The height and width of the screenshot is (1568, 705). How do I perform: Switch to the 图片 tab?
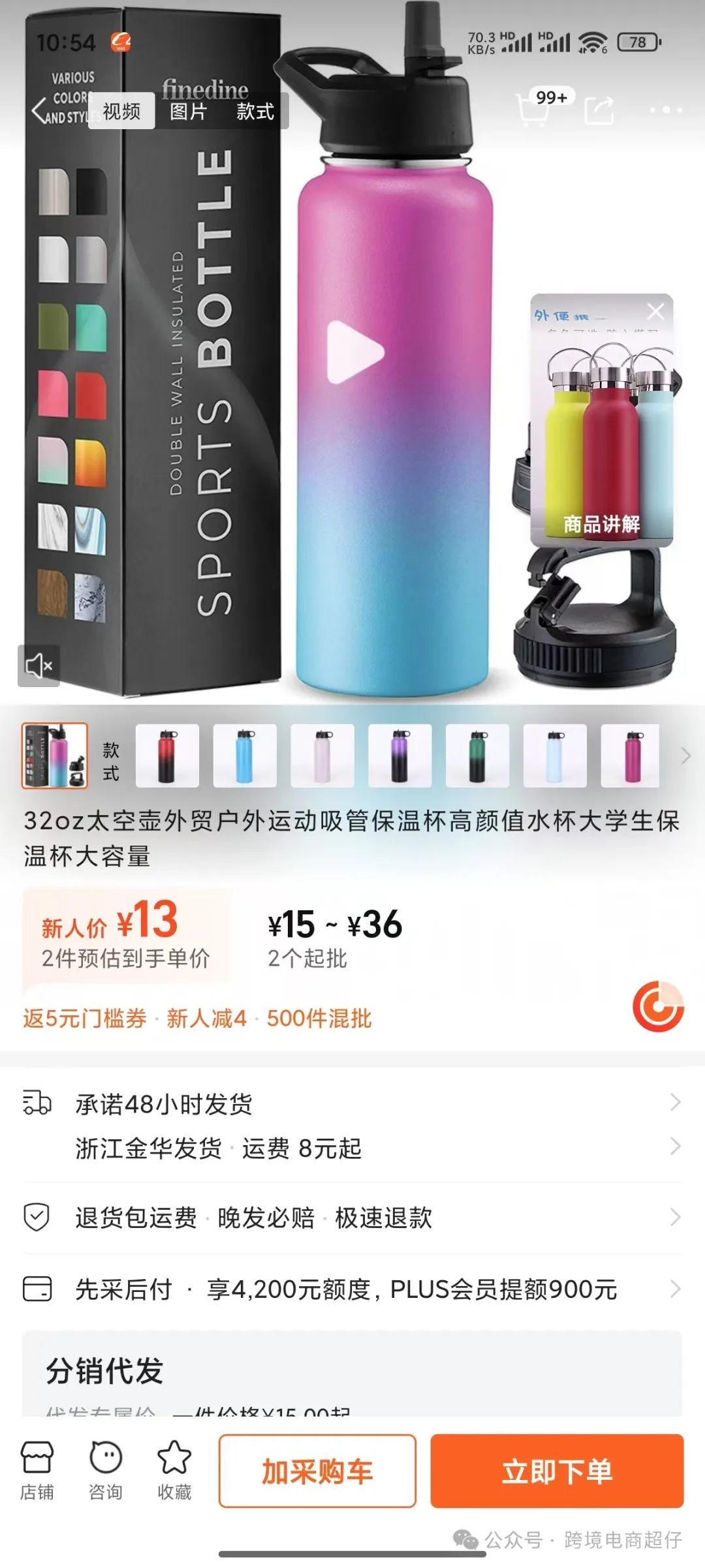pyautogui.click(x=188, y=112)
